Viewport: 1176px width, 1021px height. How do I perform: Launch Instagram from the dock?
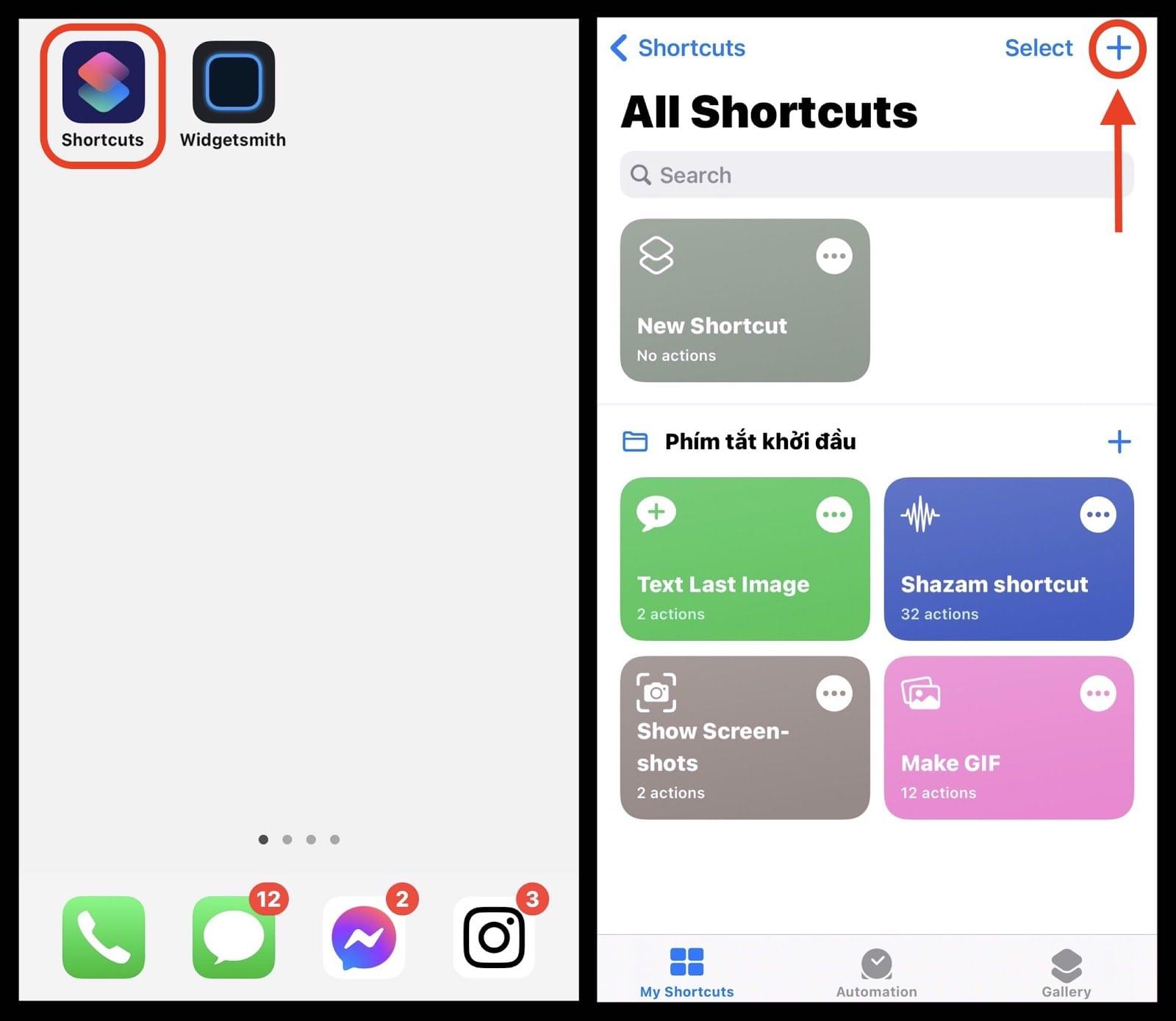[494, 936]
